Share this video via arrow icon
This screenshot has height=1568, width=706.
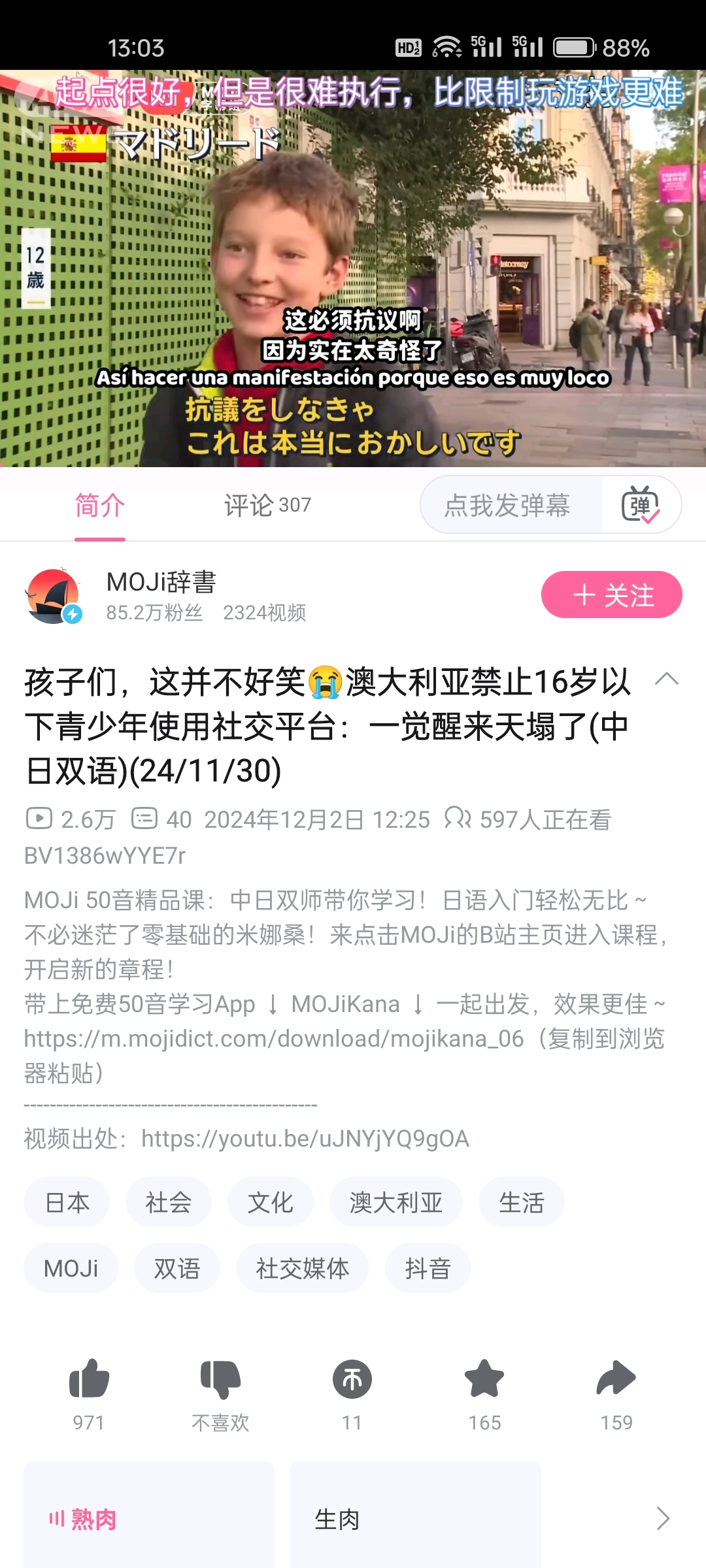[616, 1379]
